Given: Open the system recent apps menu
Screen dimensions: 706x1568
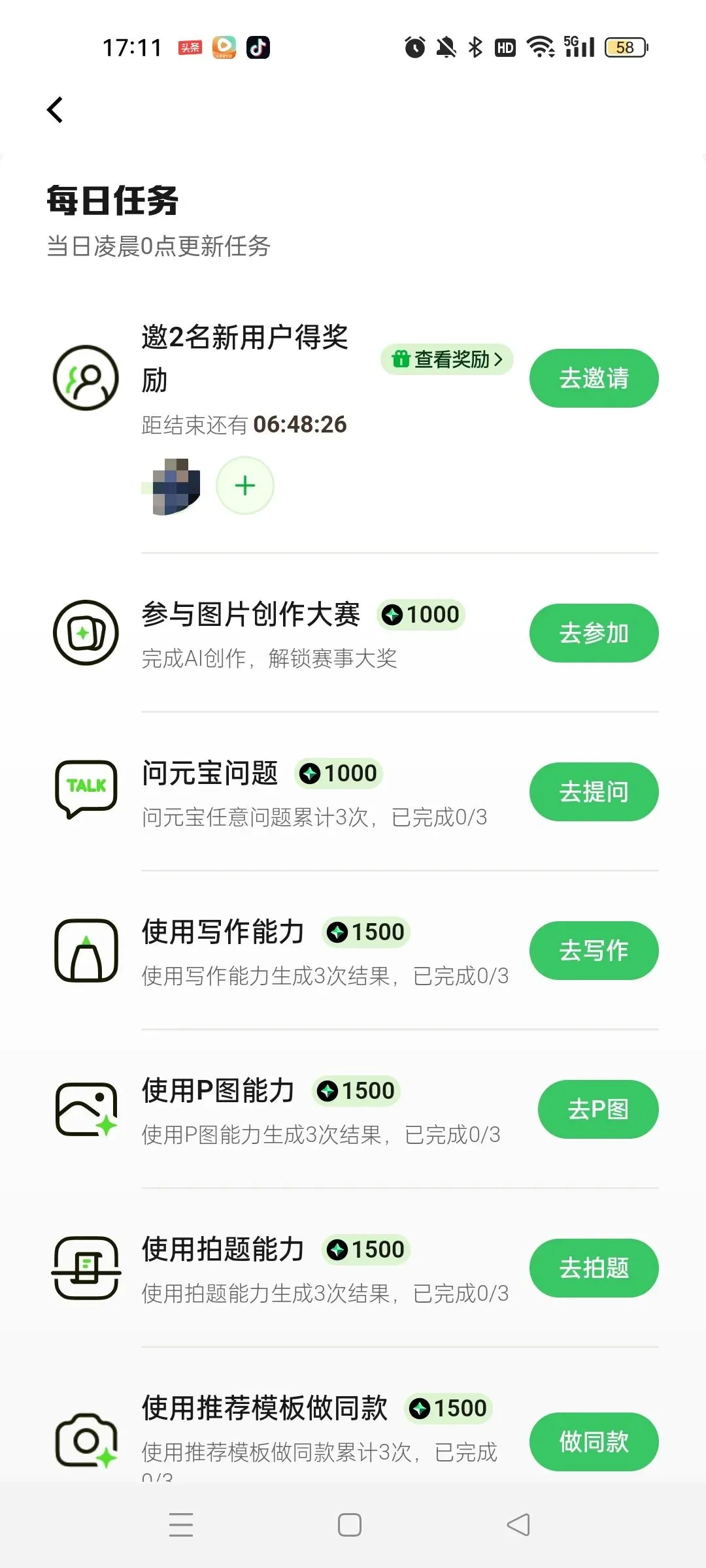Looking at the screenshot, I should coord(181,1525).
